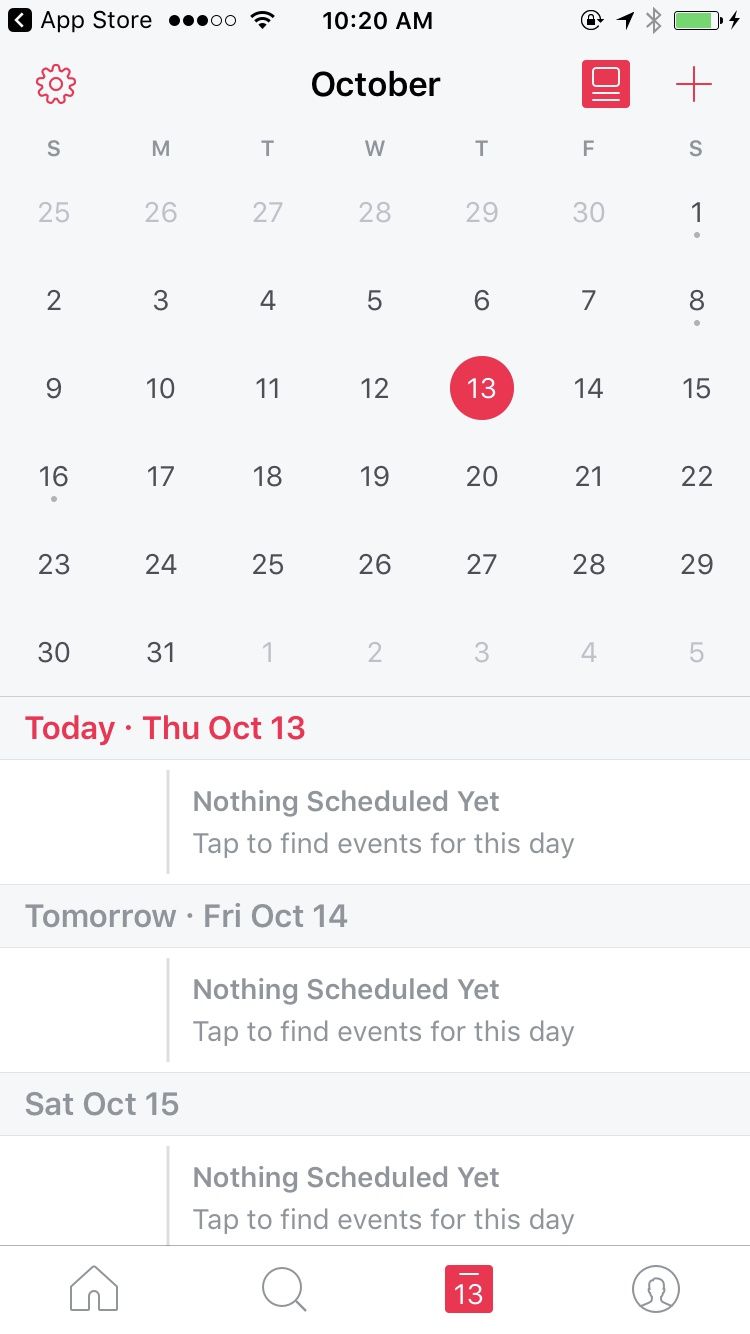This screenshot has width=750, height=1334.
Task: Find events for Today Thu Oct 13
Action: [375, 822]
